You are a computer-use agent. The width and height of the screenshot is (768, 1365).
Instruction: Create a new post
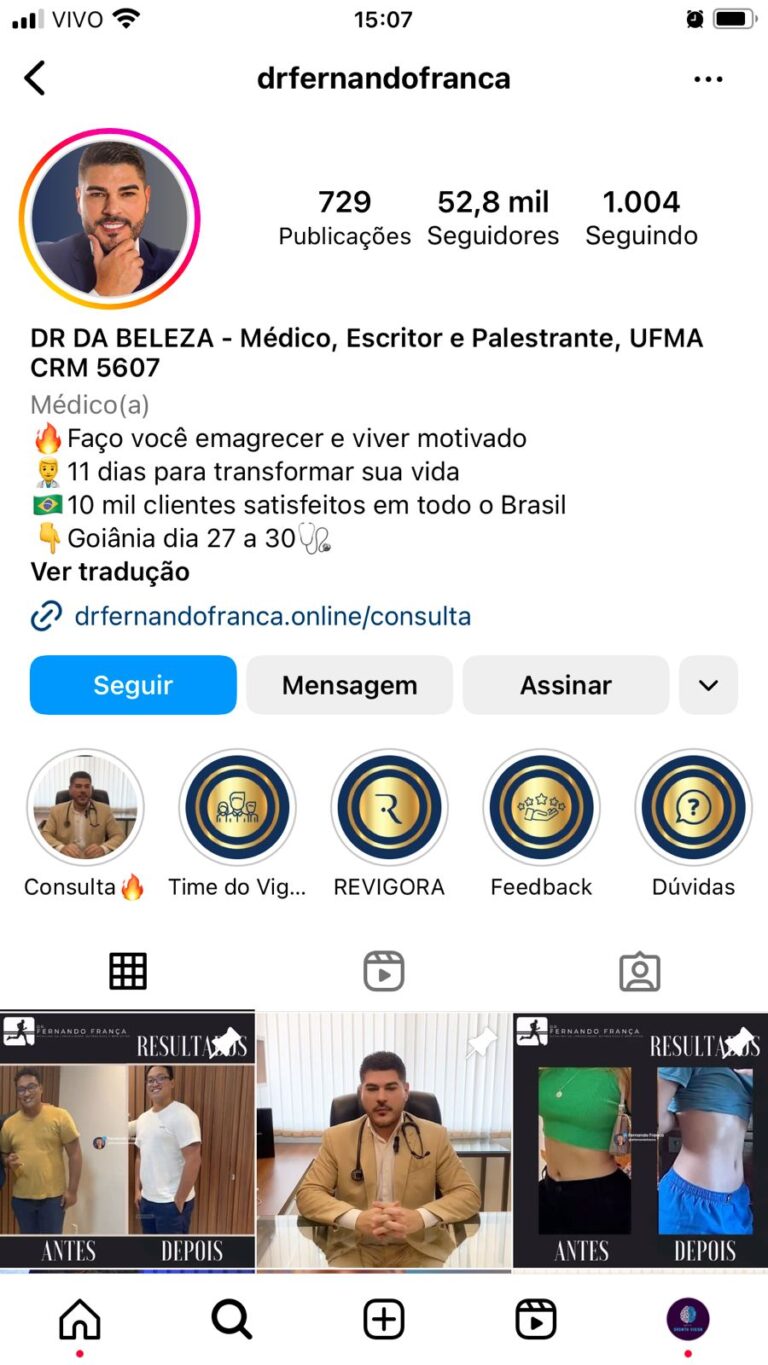pyautogui.click(x=384, y=1320)
